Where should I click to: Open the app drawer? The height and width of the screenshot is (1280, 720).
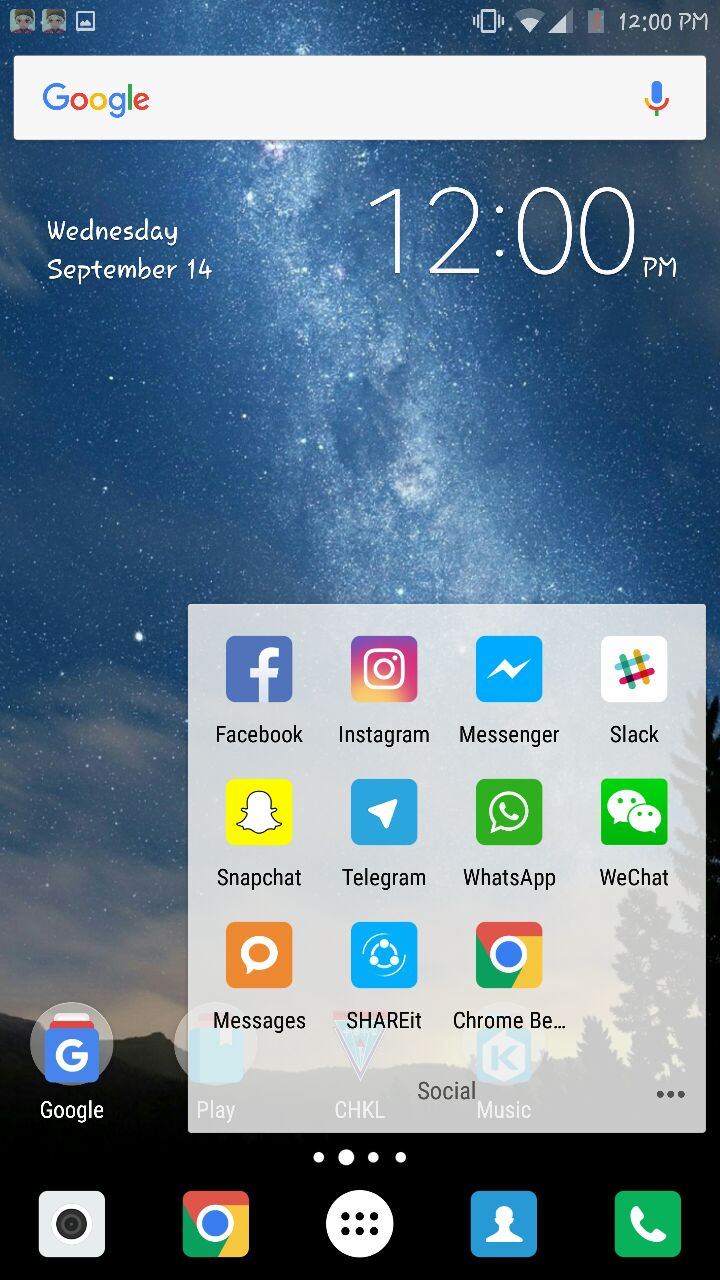pyautogui.click(x=360, y=1224)
